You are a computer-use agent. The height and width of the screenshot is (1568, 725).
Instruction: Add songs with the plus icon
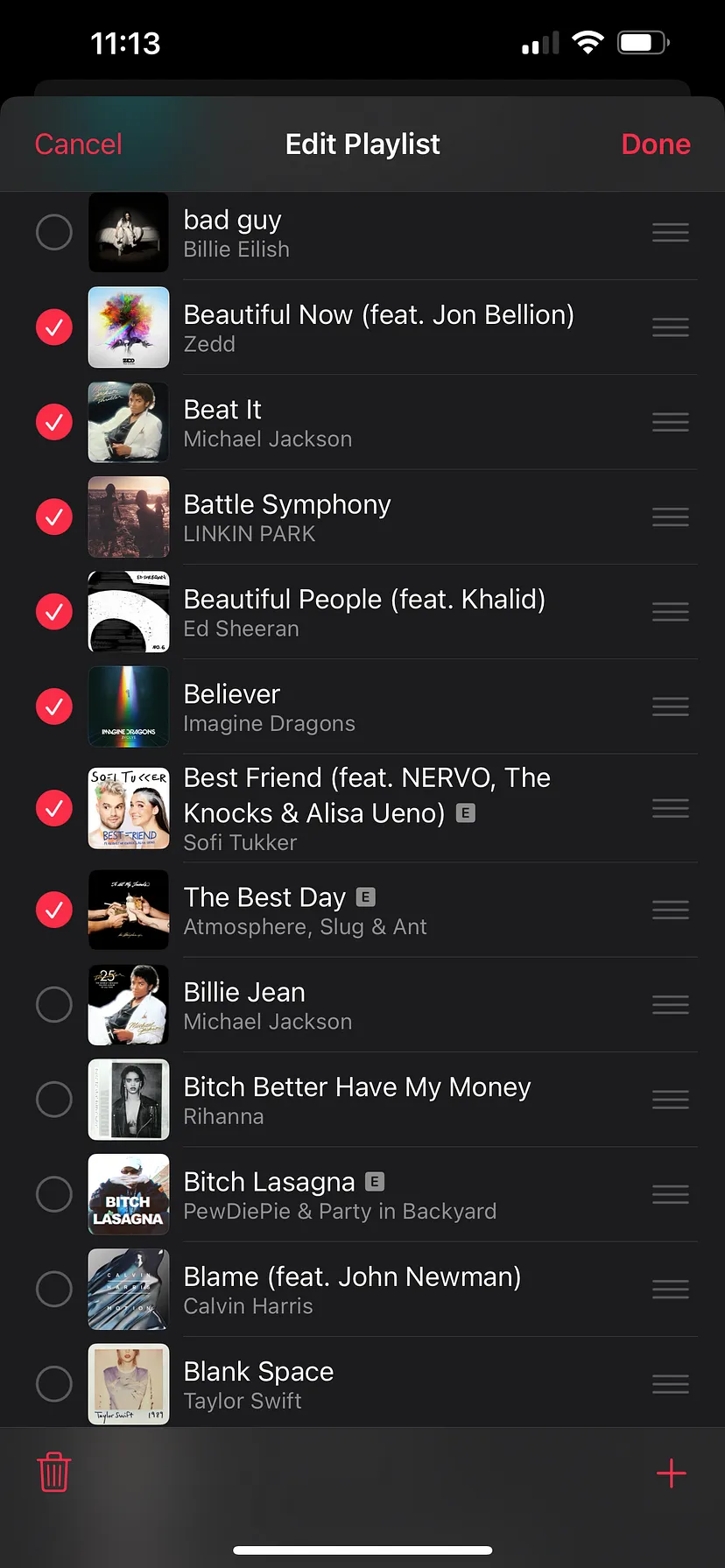pos(671,1473)
